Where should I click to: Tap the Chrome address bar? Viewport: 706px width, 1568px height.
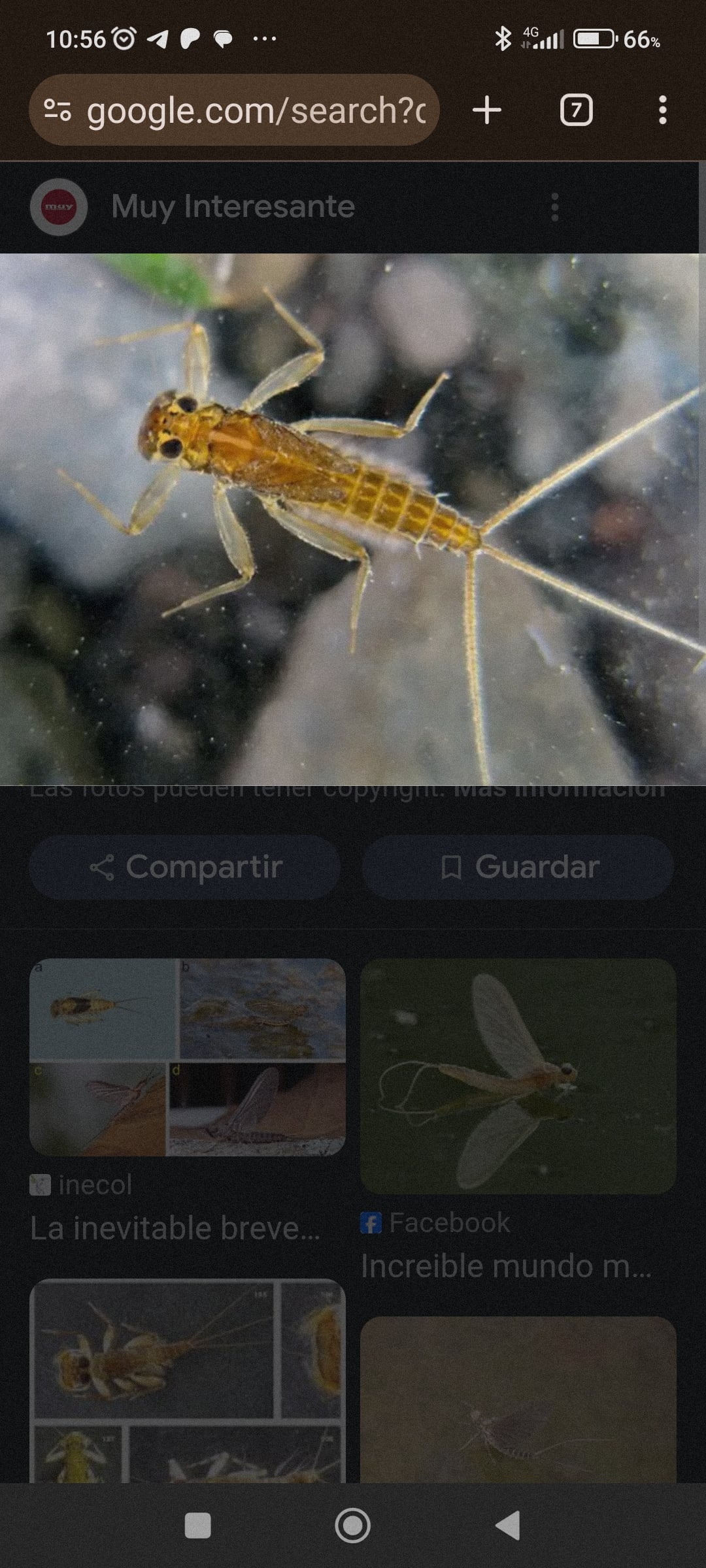click(255, 110)
